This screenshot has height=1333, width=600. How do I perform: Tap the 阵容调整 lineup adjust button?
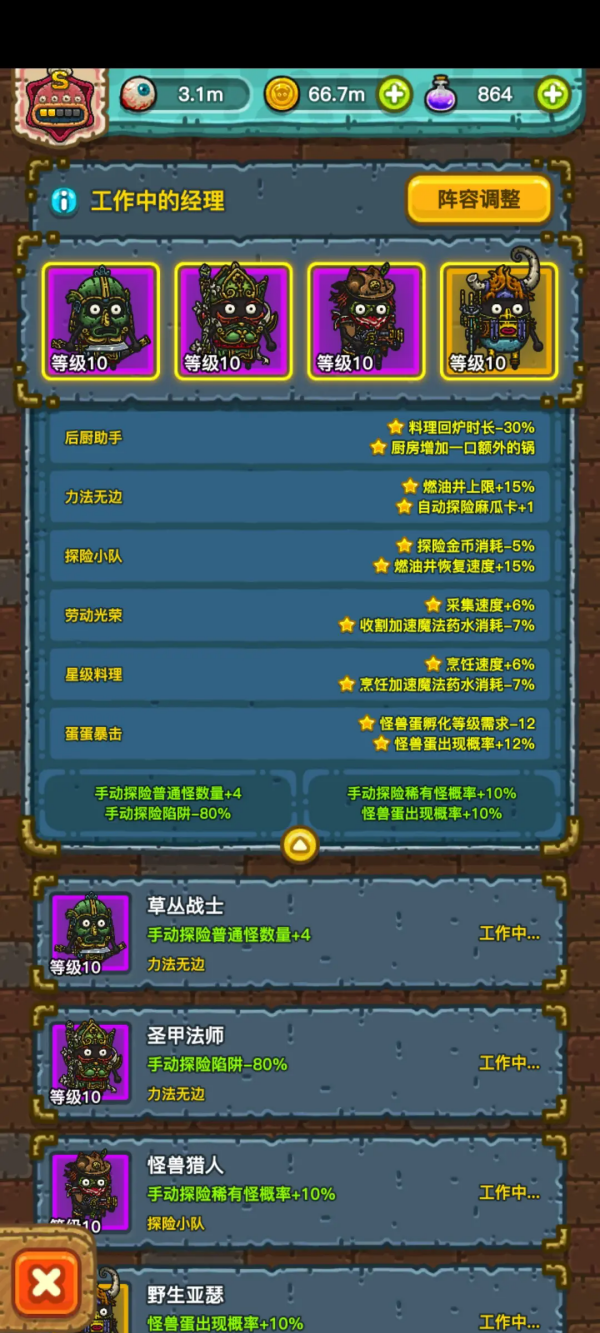(478, 199)
